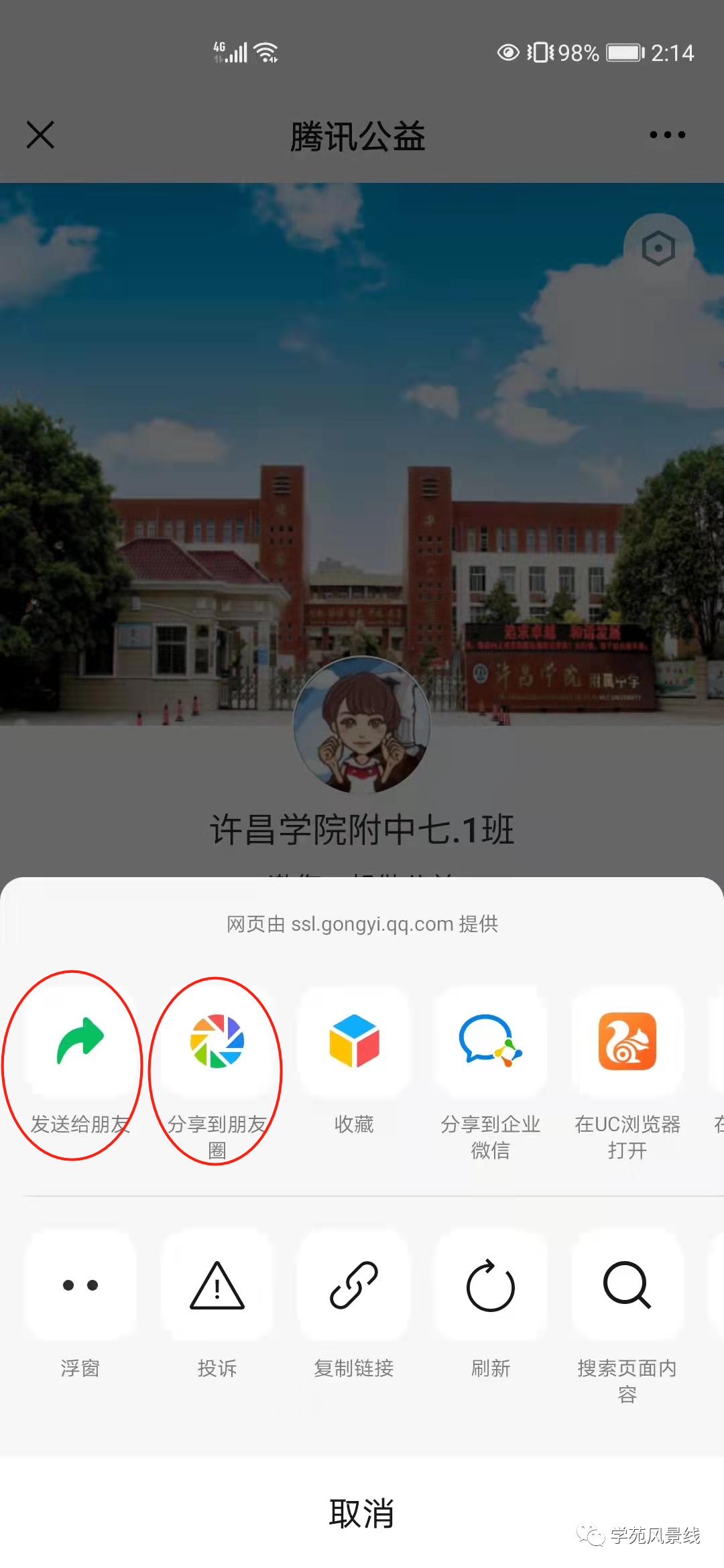Report this page (投诉)
Image resolution: width=724 pixels, height=1568 pixels.
tap(217, 1285)
